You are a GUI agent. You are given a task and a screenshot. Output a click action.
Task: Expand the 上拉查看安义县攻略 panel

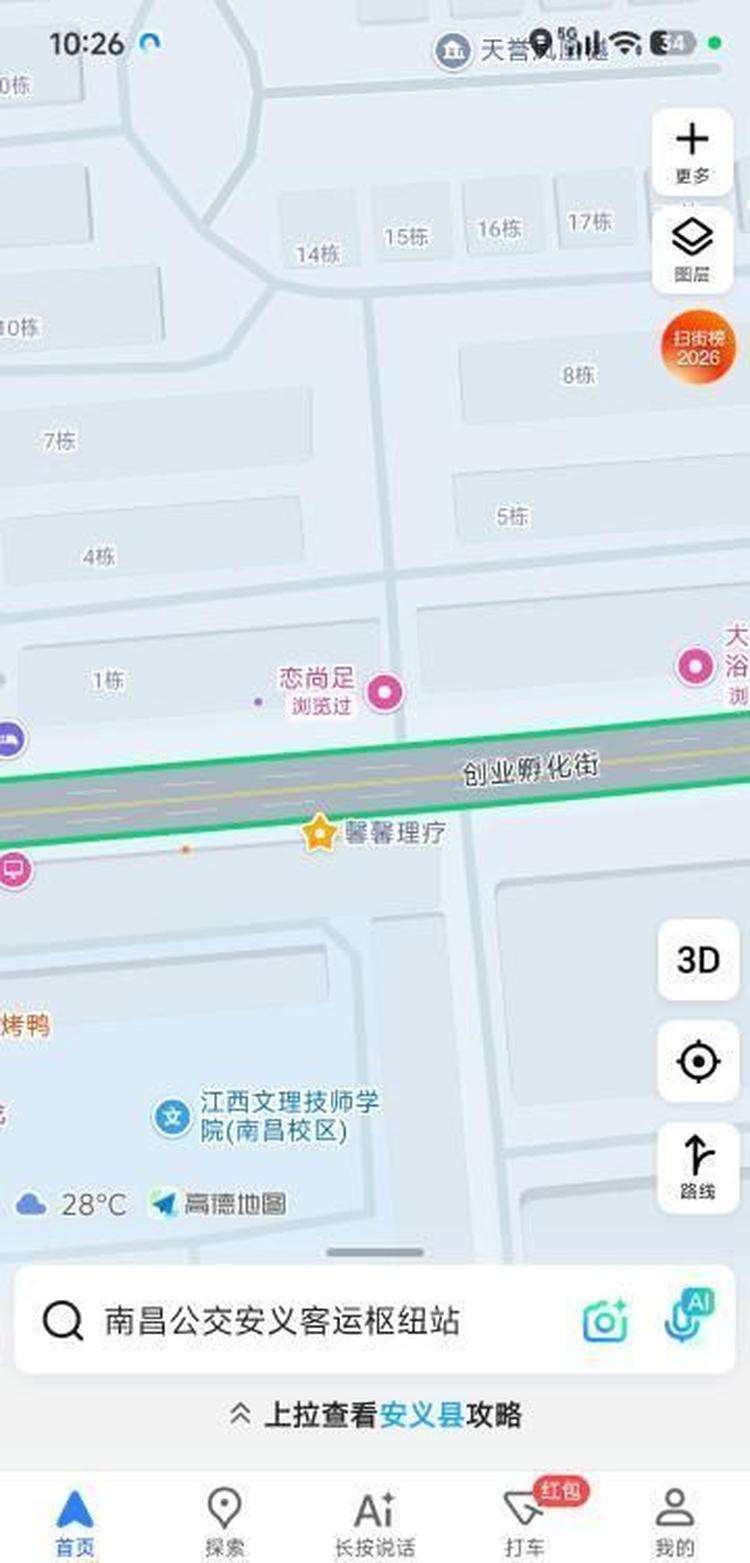[375, 1415]
